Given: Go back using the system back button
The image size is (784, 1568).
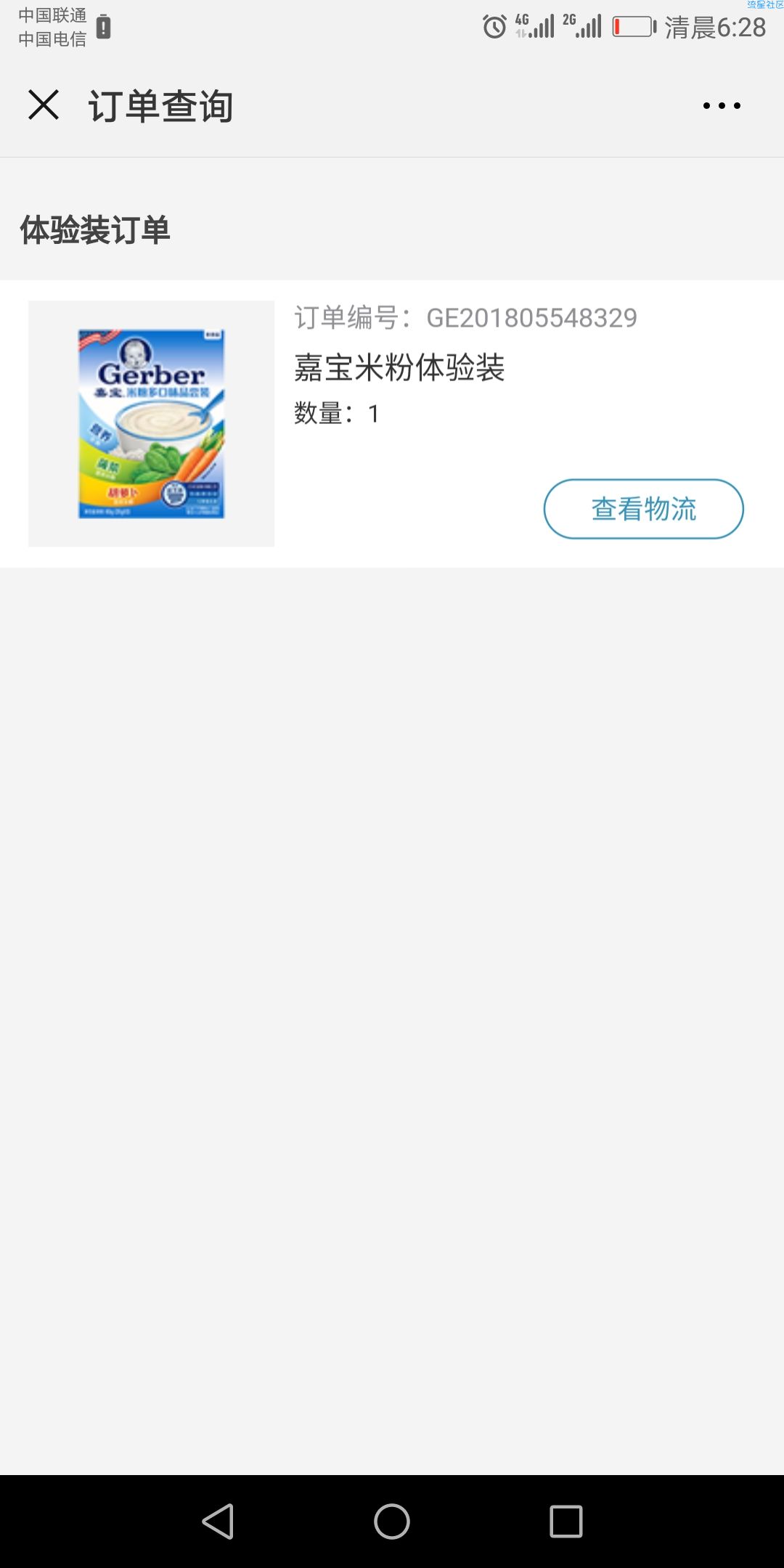Looking at the screenshot, I should 218,1521.
